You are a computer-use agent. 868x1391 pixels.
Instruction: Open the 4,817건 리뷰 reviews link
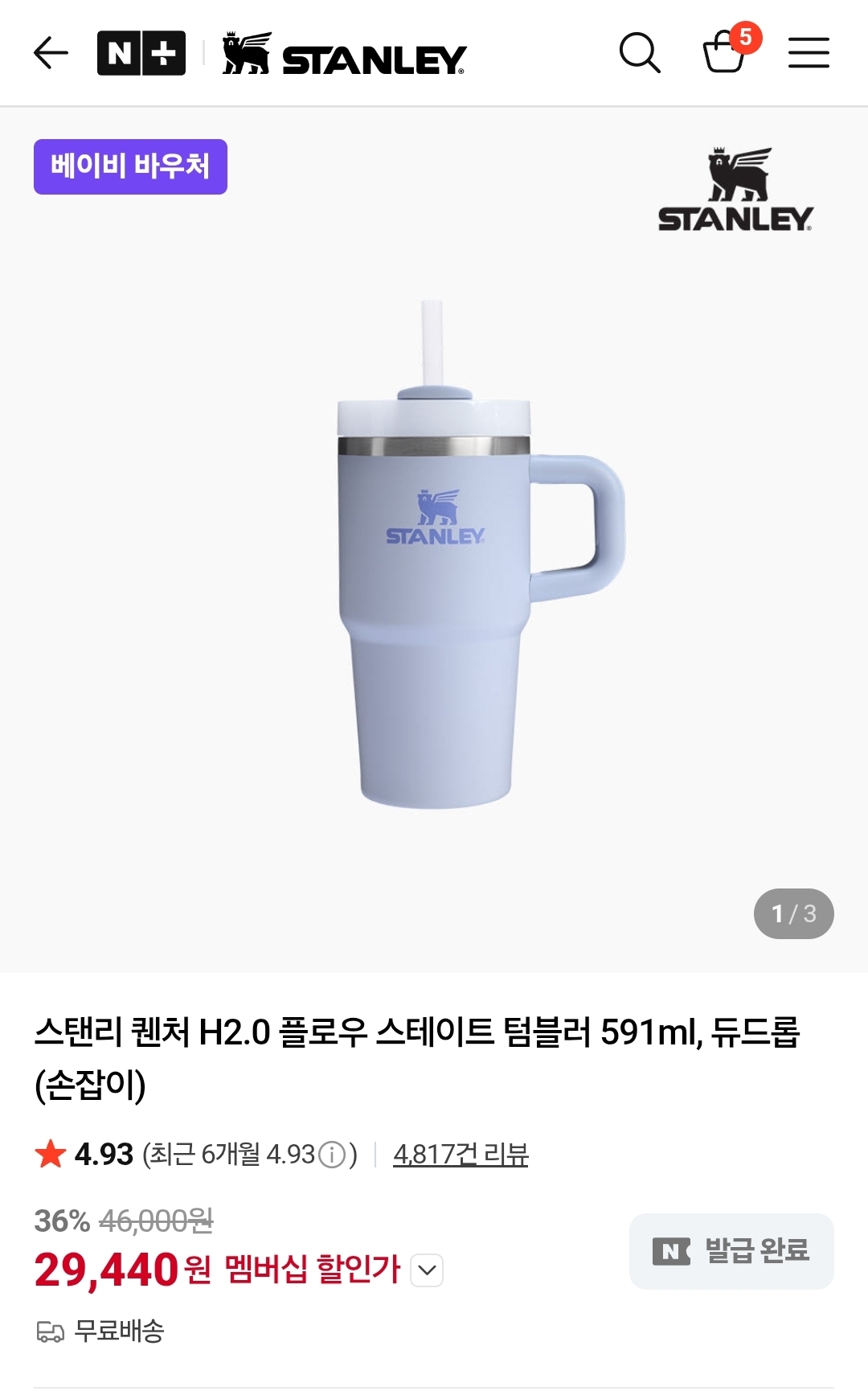coord(461,1155)
